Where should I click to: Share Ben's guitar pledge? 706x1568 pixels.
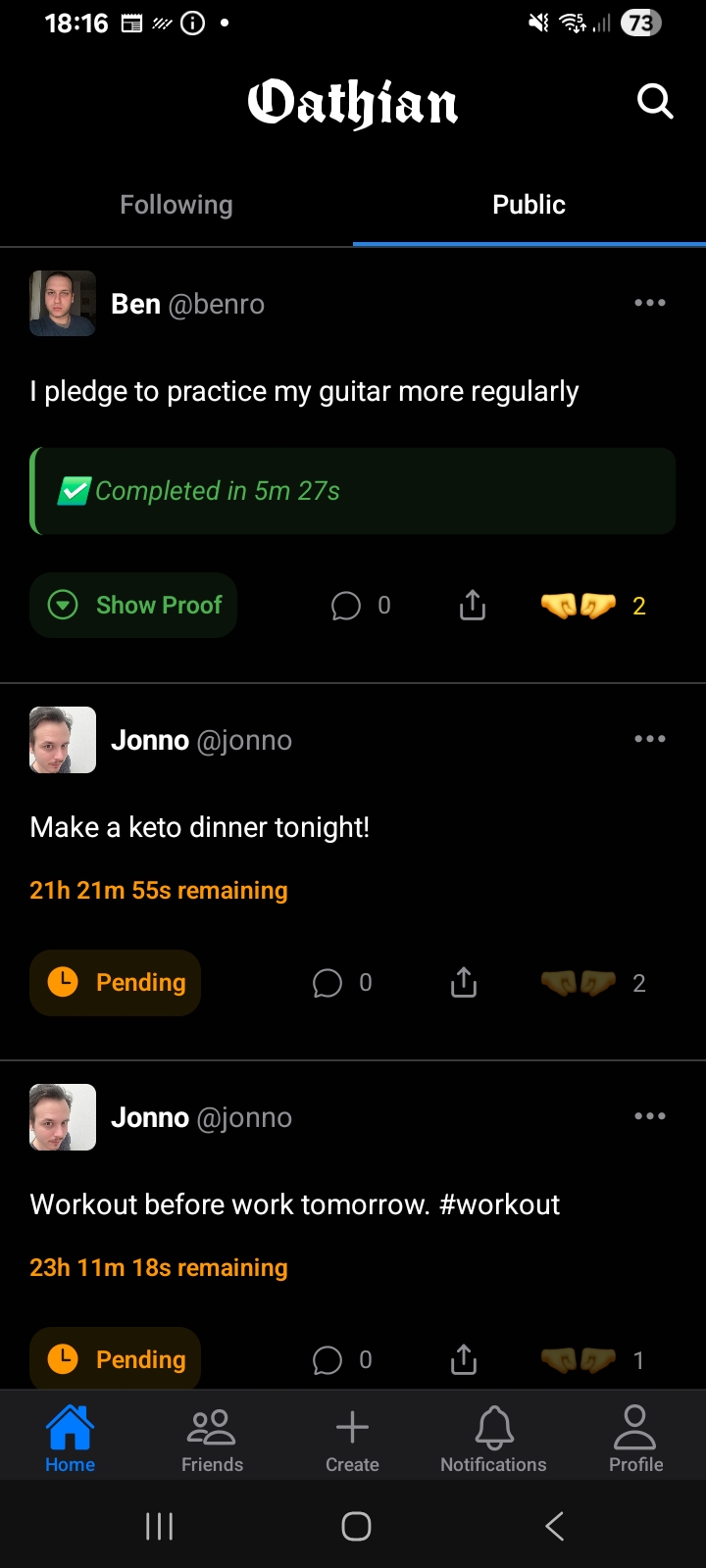[472, 605]
